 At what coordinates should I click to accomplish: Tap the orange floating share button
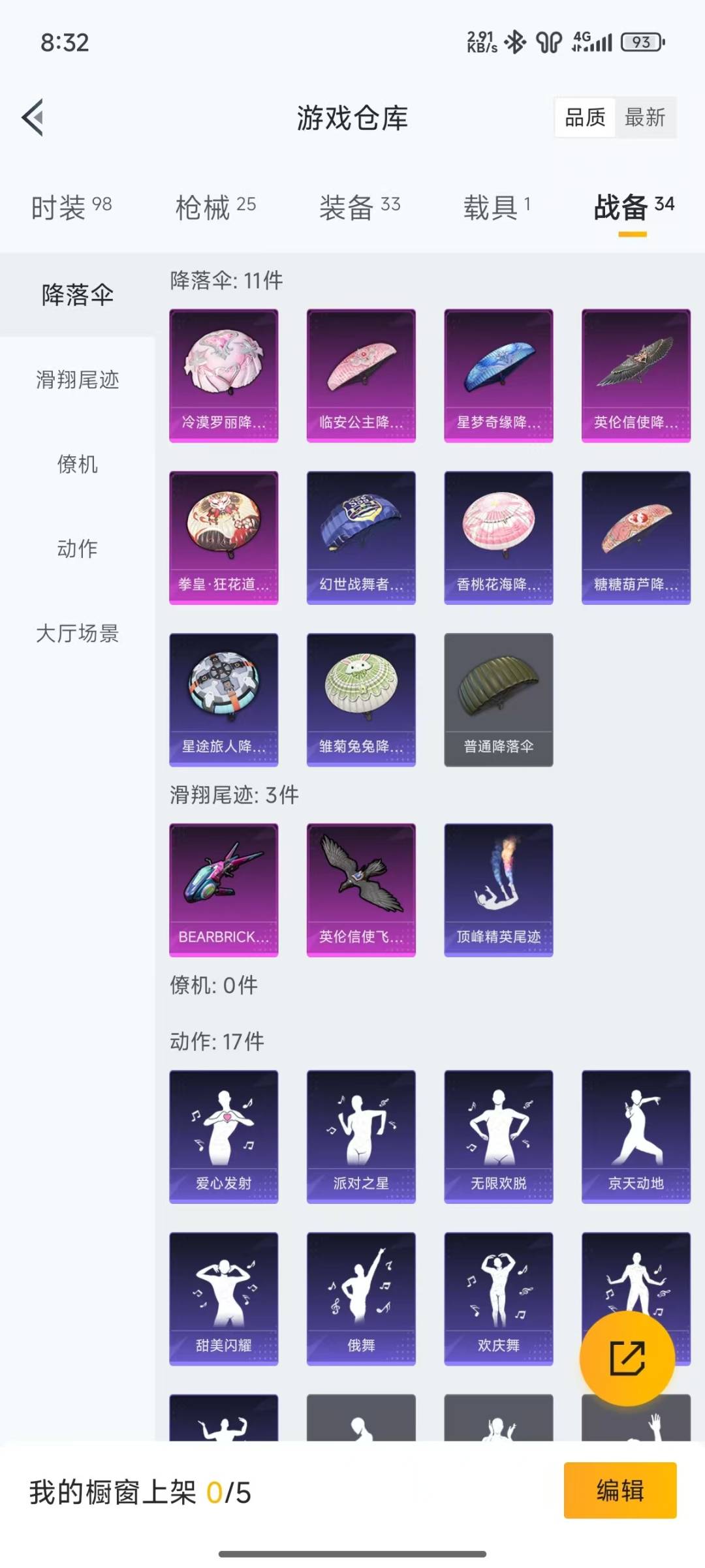coord(627,1359)
